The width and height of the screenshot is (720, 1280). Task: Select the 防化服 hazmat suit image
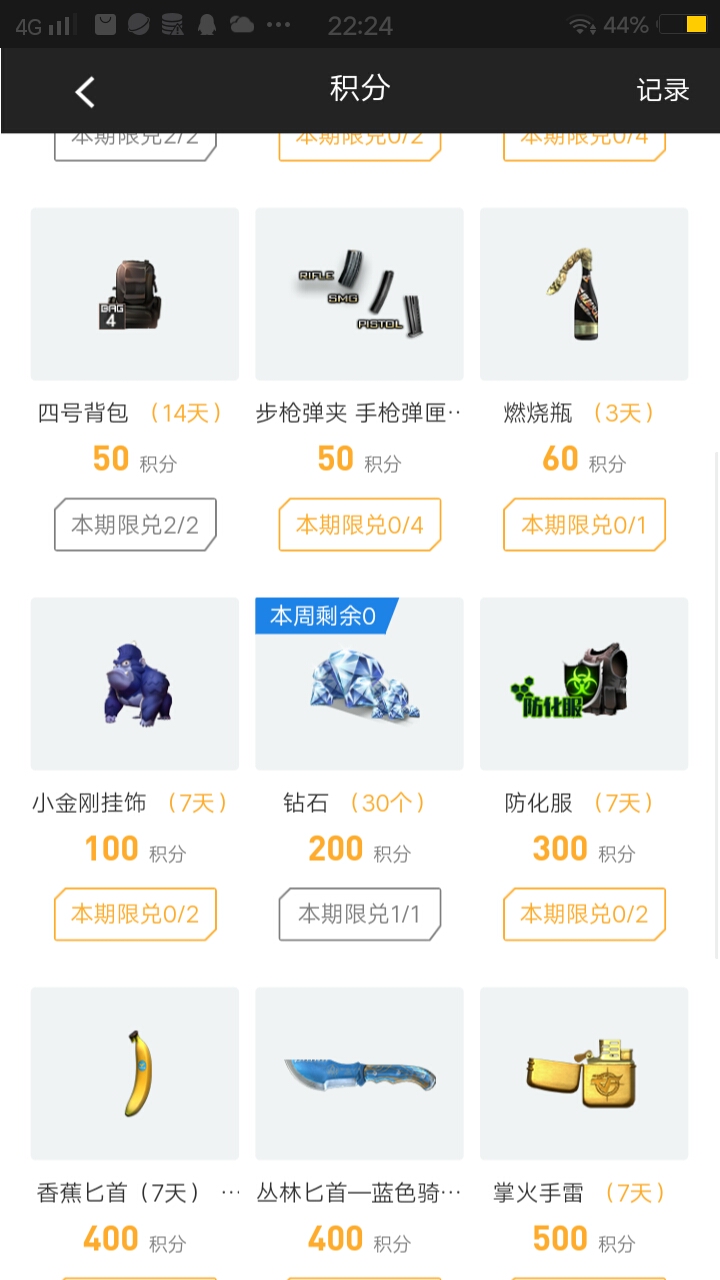click(583, 684)
